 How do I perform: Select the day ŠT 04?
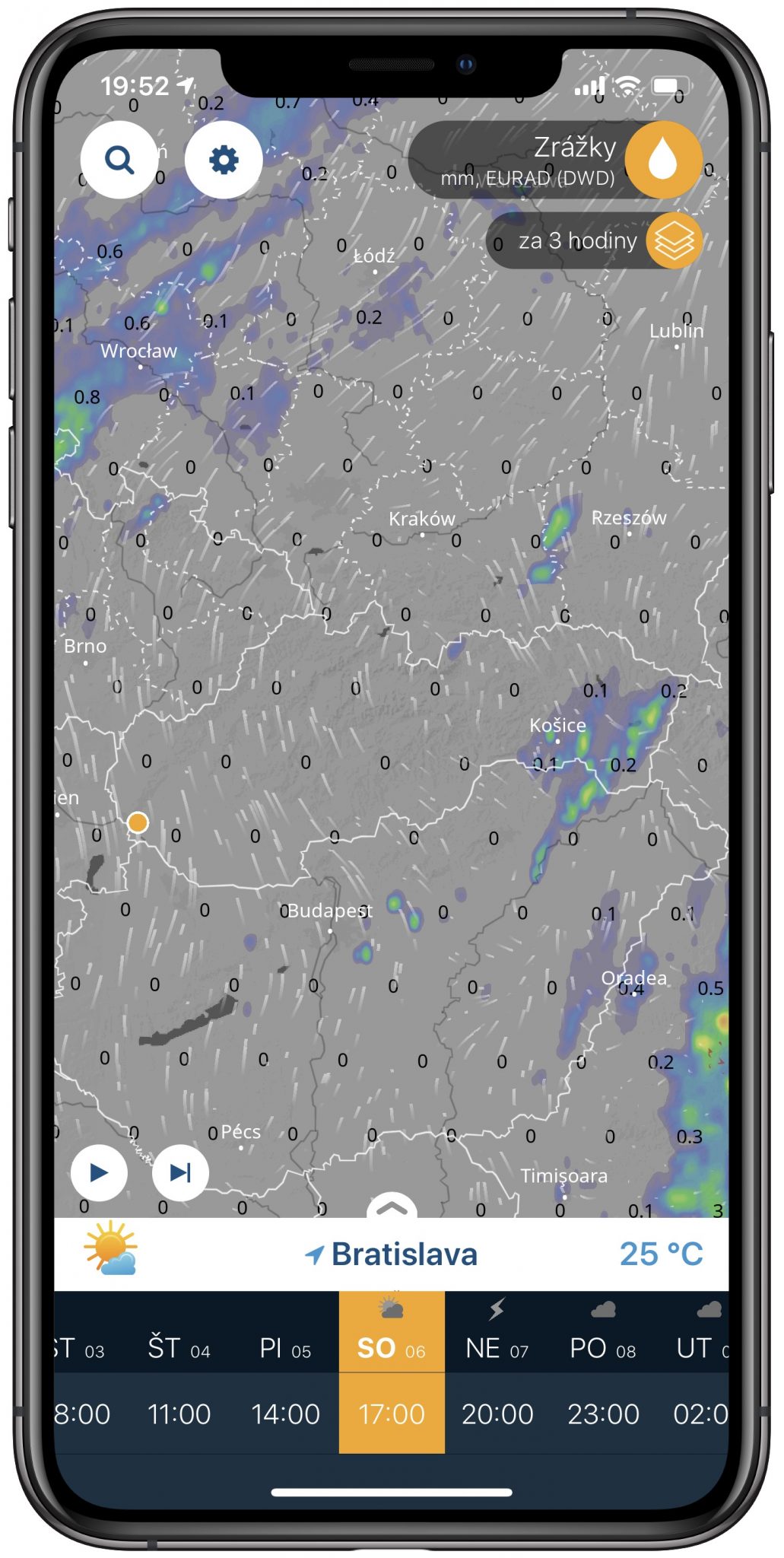coord(179,1348)
